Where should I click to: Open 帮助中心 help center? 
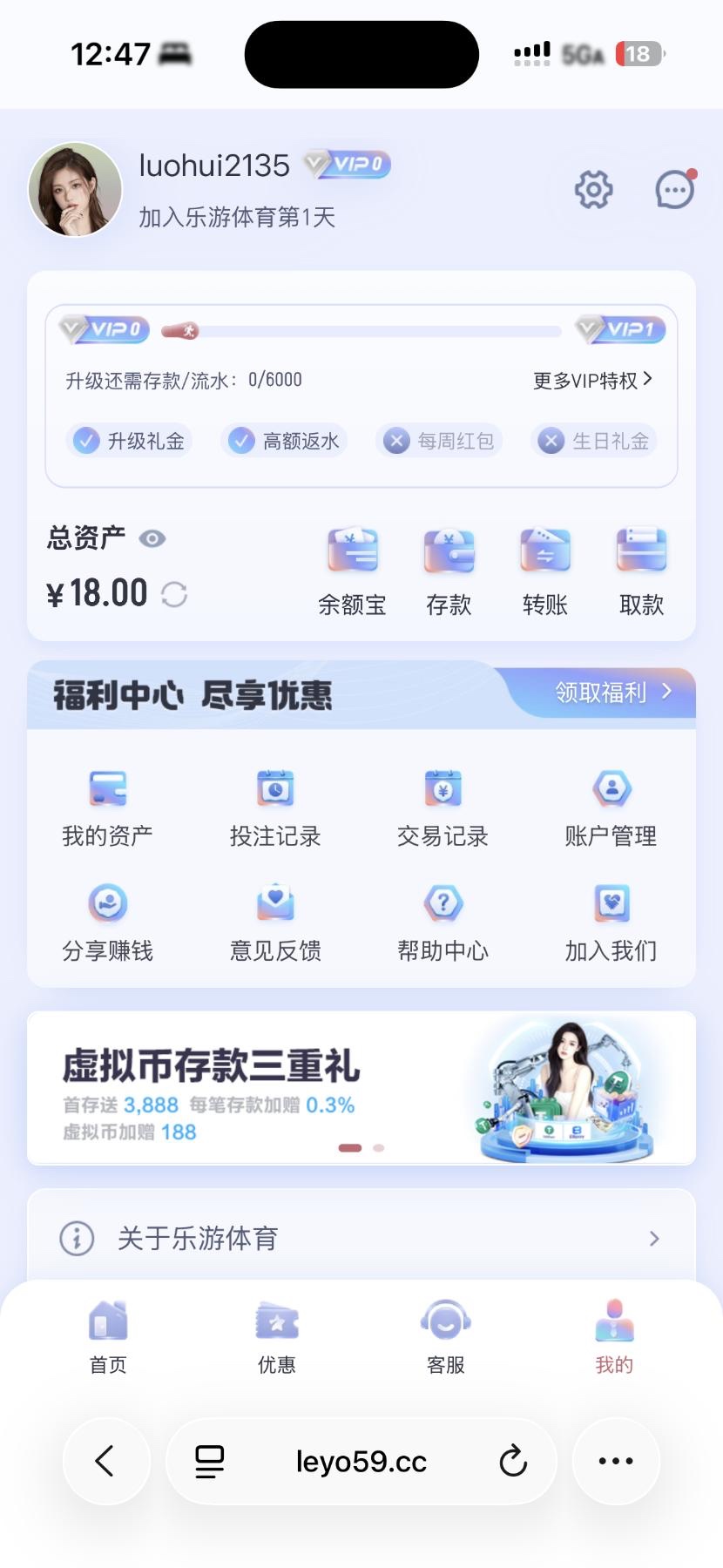click(x=443, y=923)
